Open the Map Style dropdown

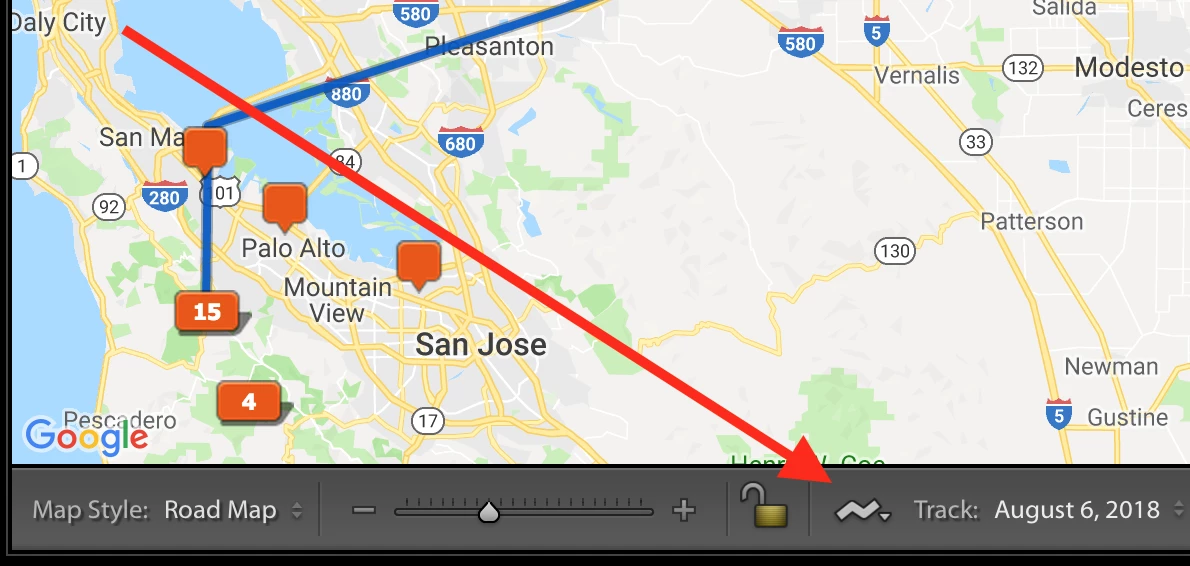click(x=232, y=511)
